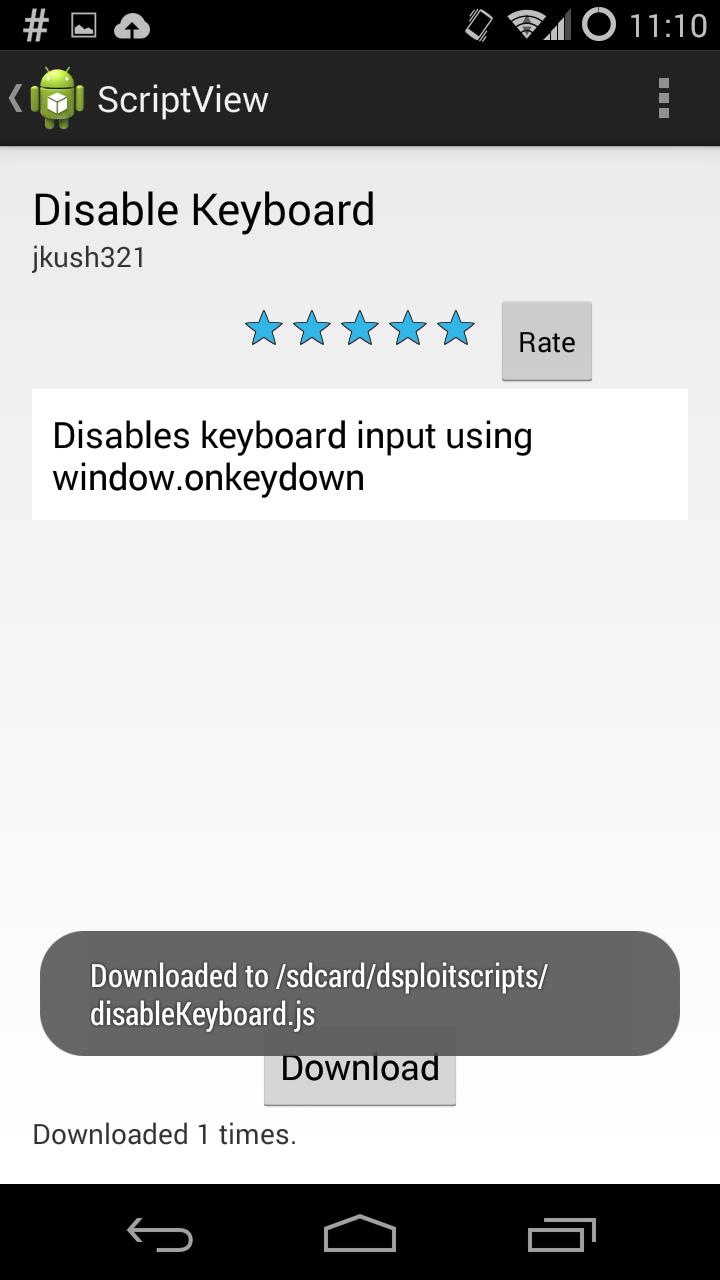
Task: Open the overflow menu in the action bar
Action: pyautogui.click(x=663, y=97)
